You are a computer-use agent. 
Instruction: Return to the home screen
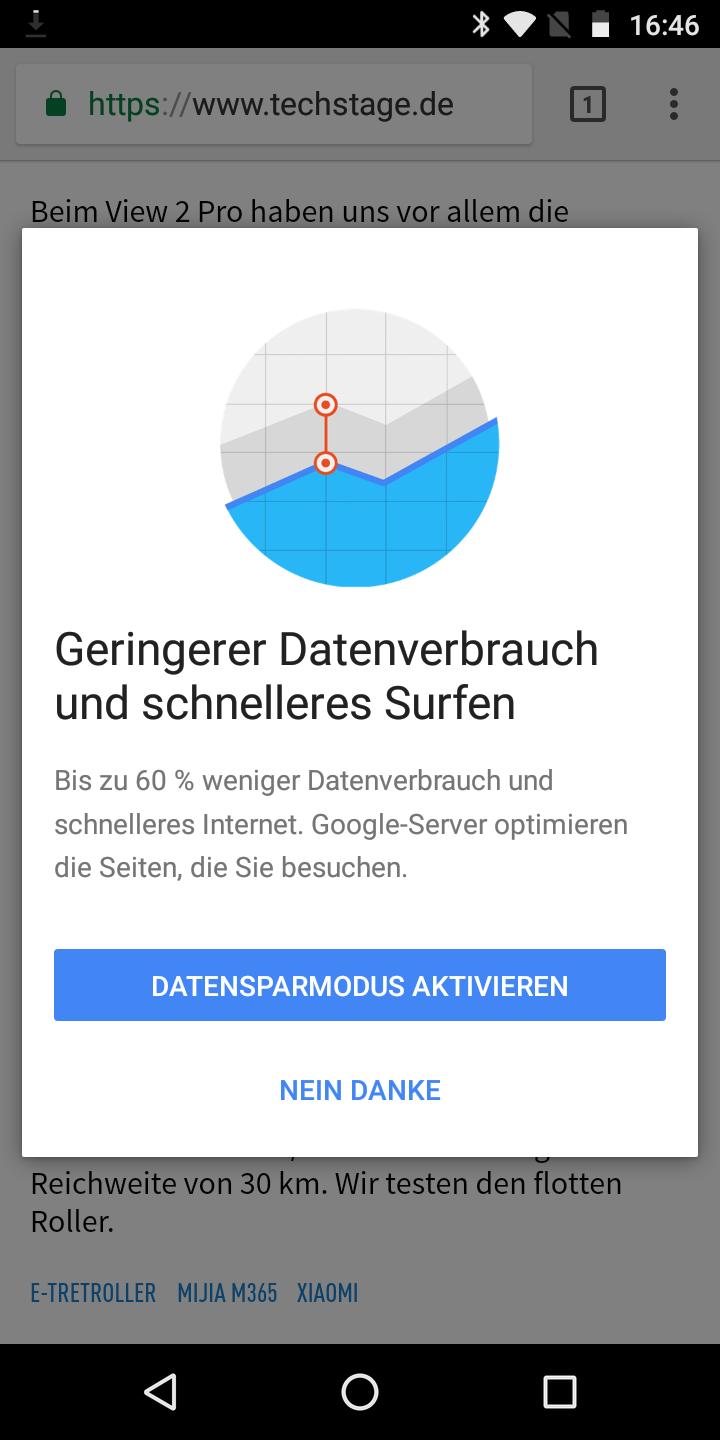(360, 1391)
